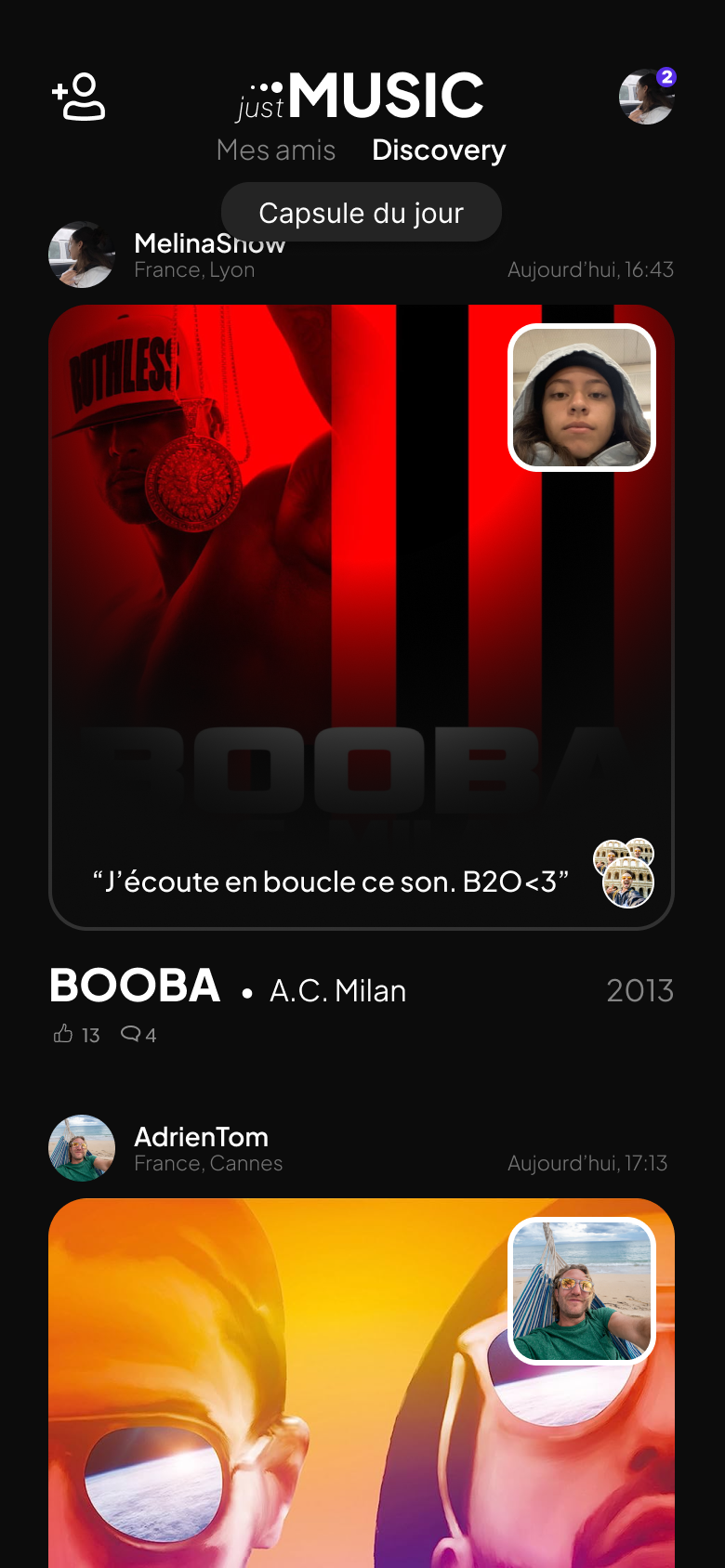Open AdrienTom's orange album cover post
725x1568 pixels.
362,1383
